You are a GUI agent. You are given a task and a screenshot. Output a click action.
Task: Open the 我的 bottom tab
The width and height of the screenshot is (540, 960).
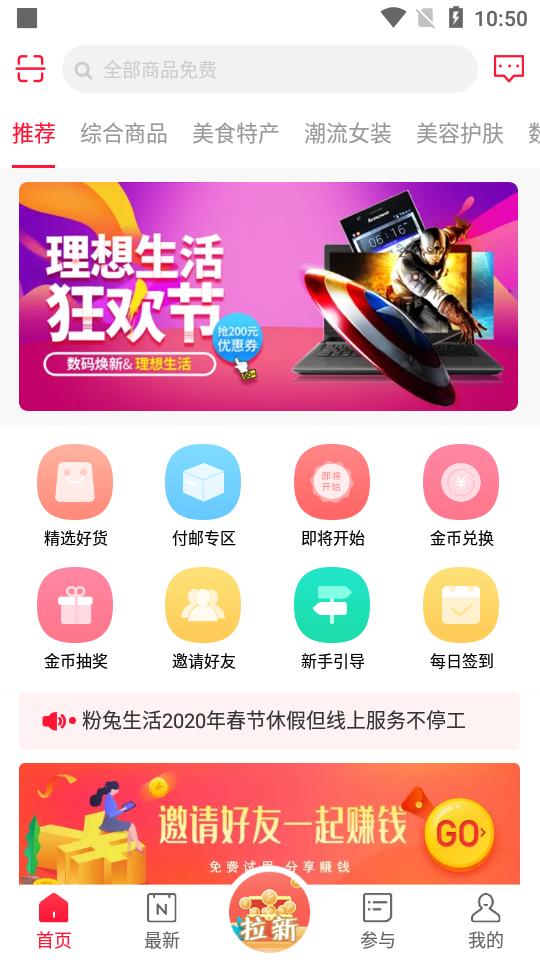486,921
